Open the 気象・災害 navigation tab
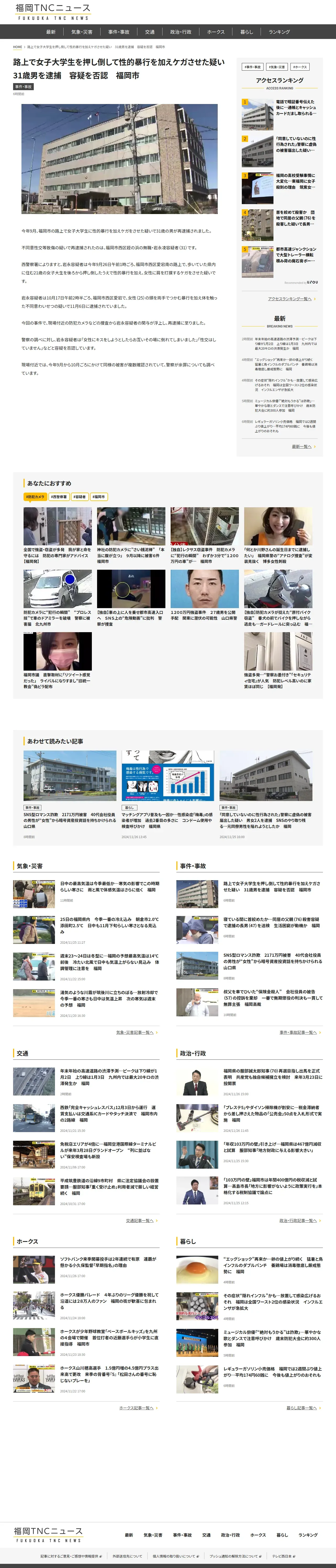This screenshot has width=336, height=1568. coord(82,32)
